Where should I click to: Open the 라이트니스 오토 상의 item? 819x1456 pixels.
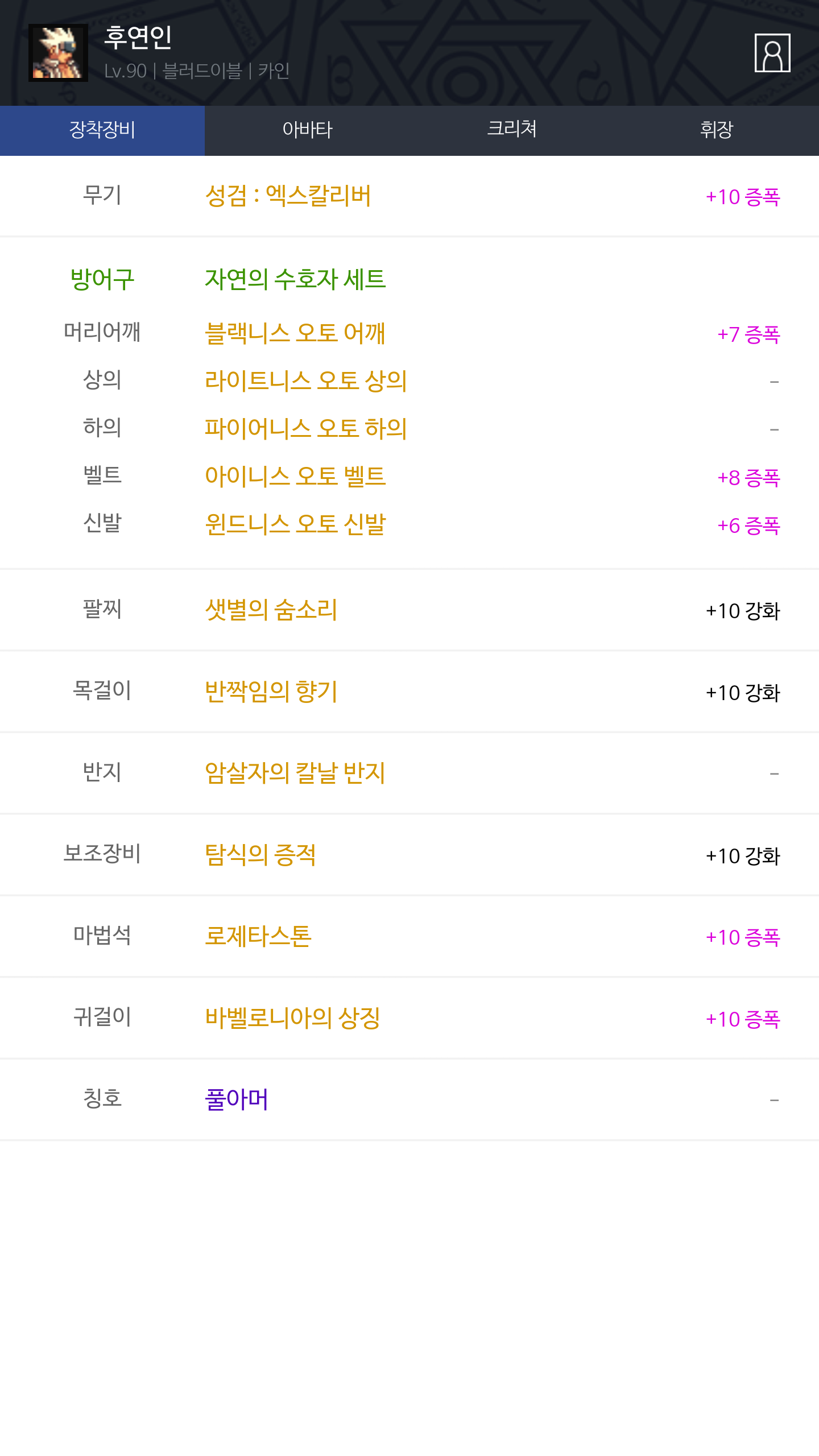[x=305, y=382]
